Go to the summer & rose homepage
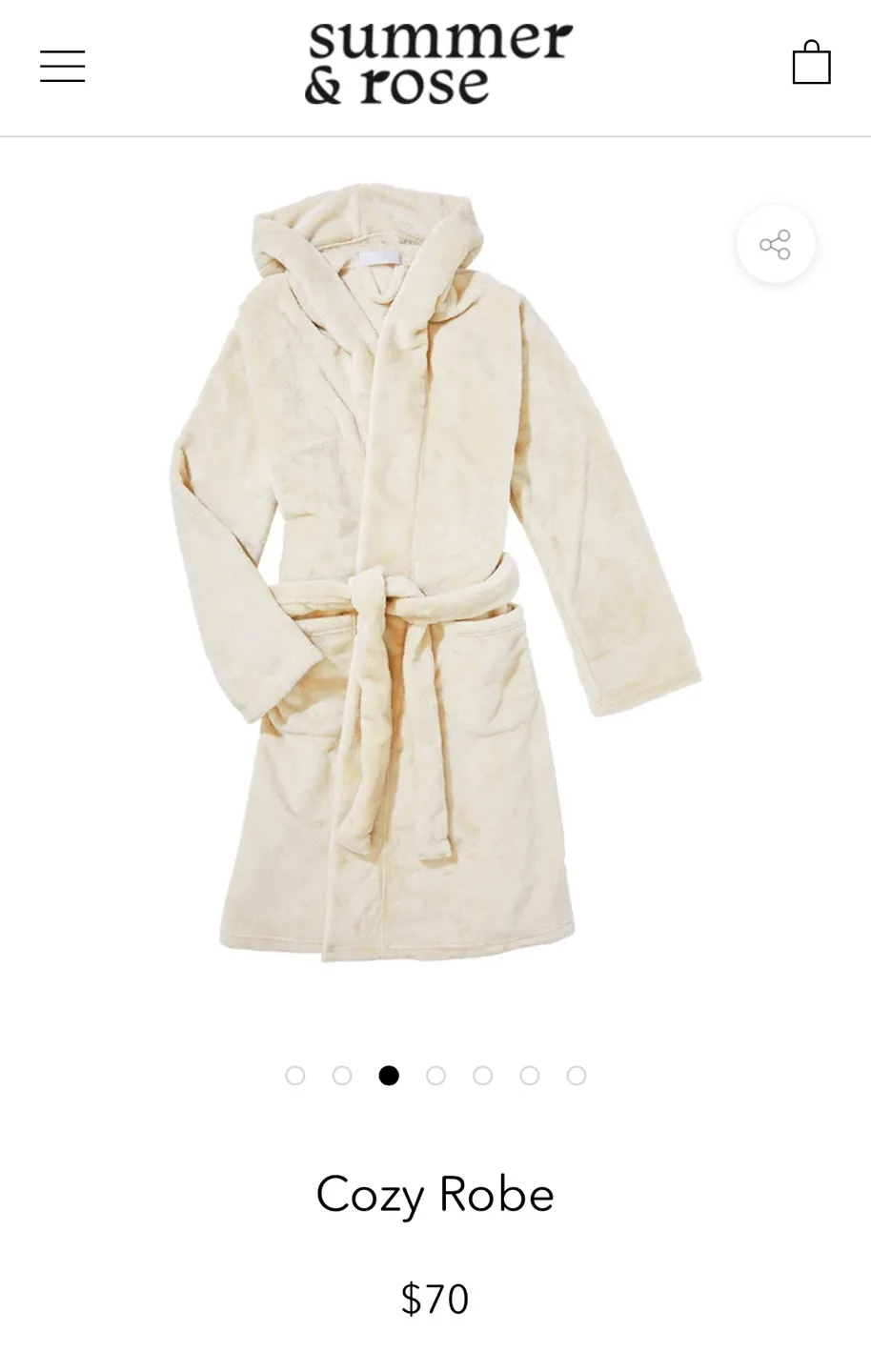The image size is (871, 1372). click(437, 64)
